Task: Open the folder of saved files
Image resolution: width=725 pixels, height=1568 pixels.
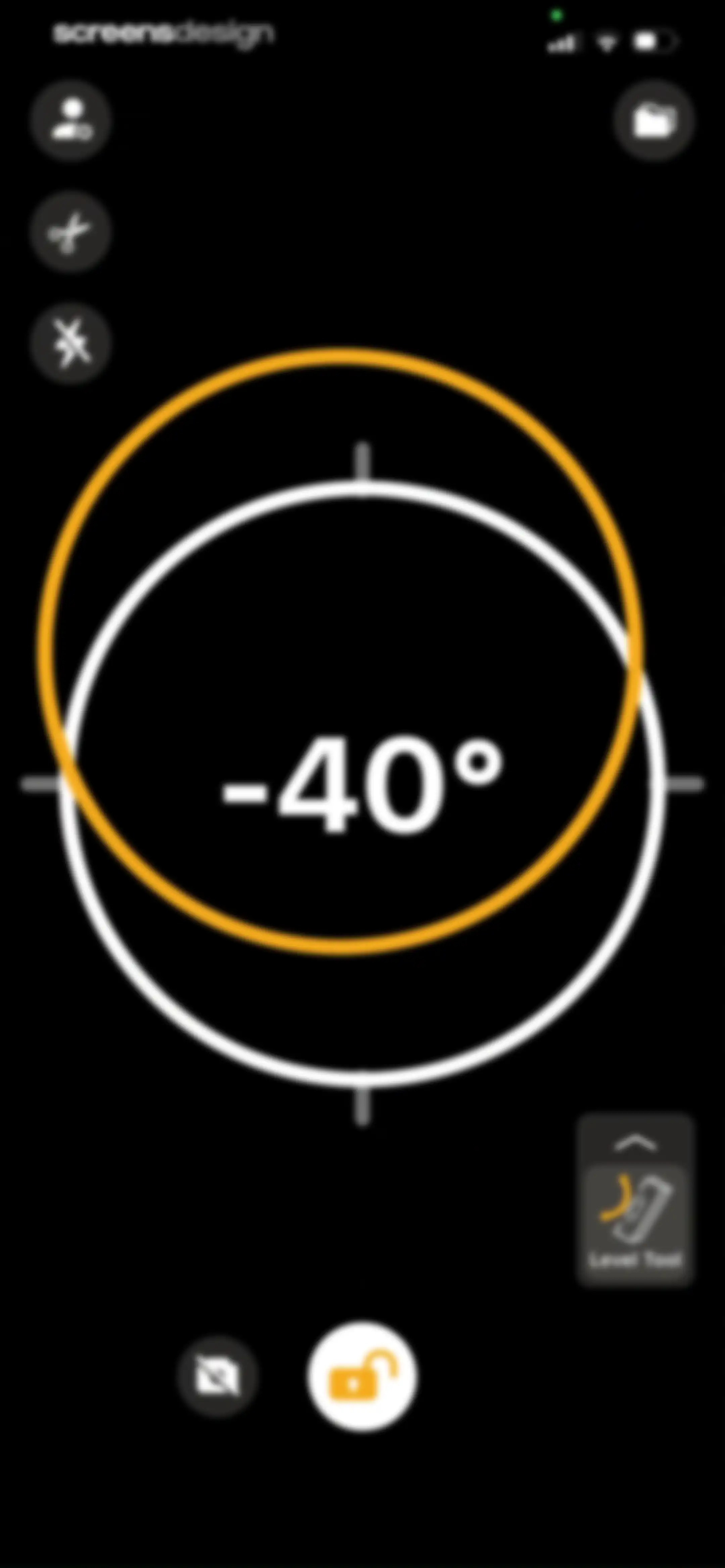Action: click(653, 120)
